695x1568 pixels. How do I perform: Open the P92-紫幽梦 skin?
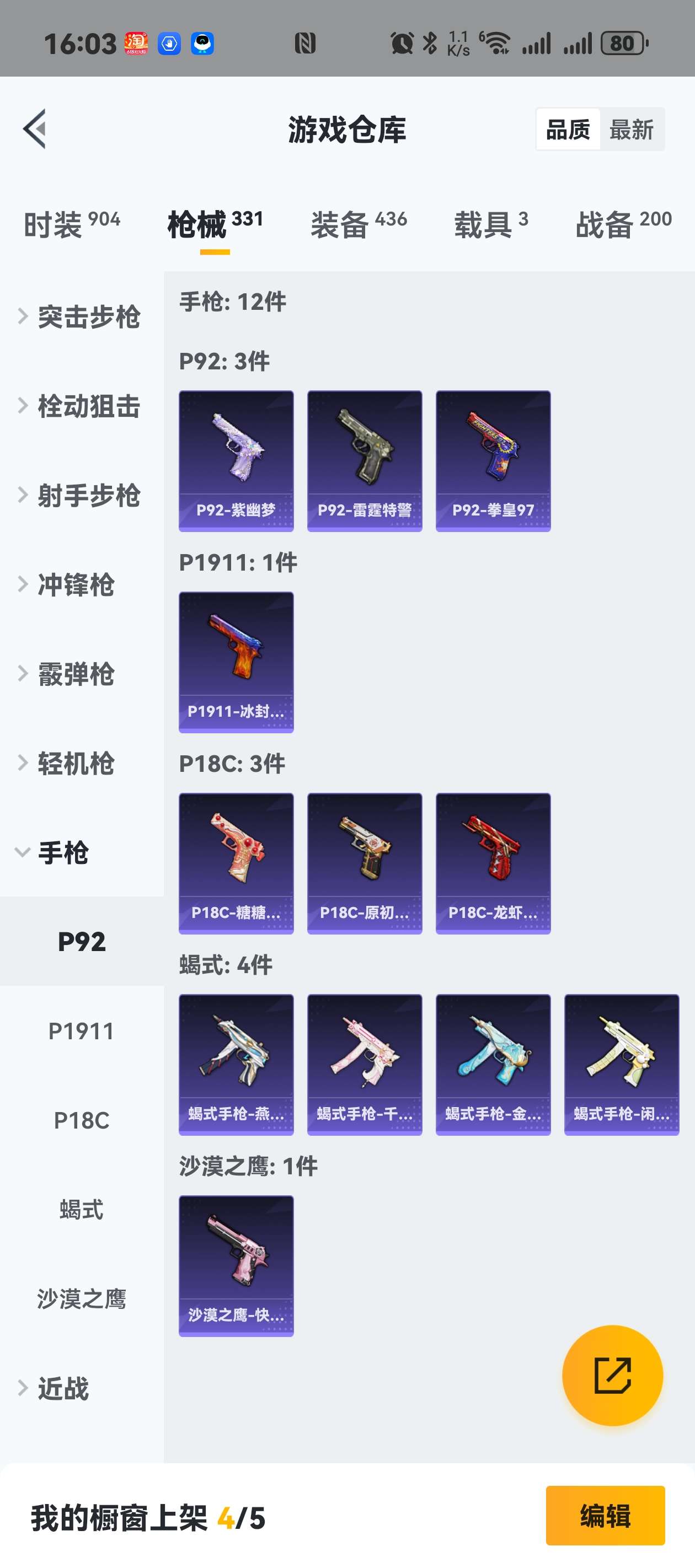point(236,461)
